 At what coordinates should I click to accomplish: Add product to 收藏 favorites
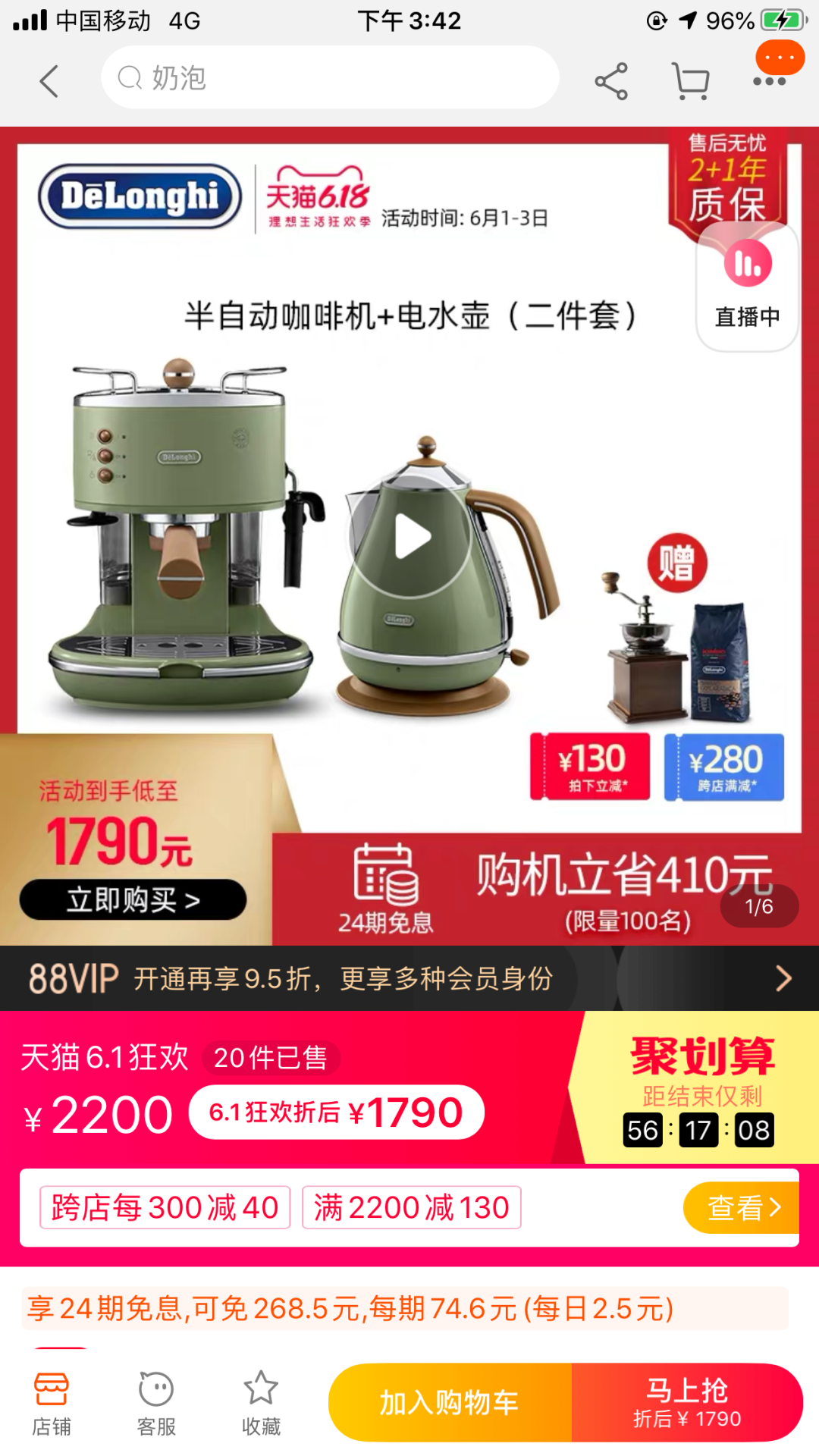[261, 1403]
